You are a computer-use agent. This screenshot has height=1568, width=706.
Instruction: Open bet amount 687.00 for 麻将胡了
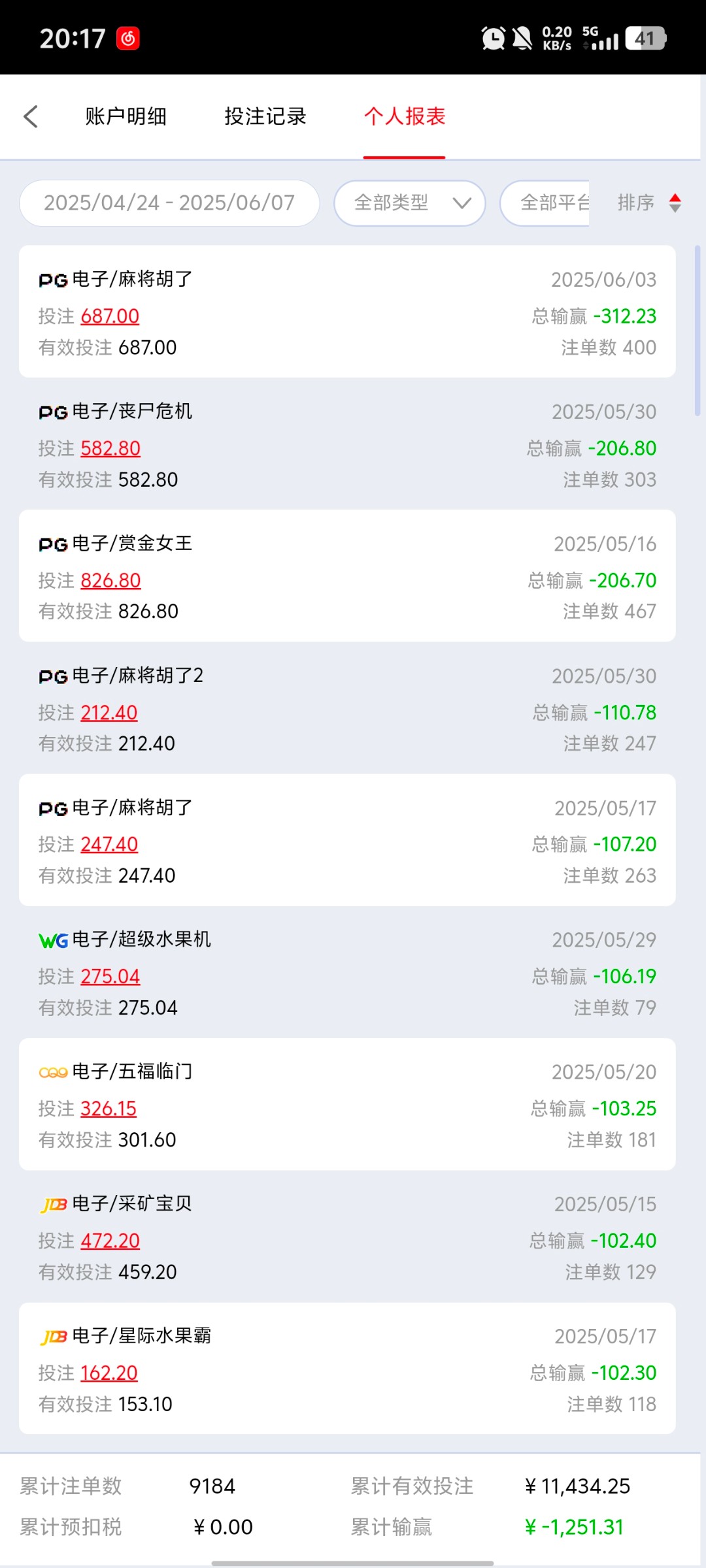110,317
